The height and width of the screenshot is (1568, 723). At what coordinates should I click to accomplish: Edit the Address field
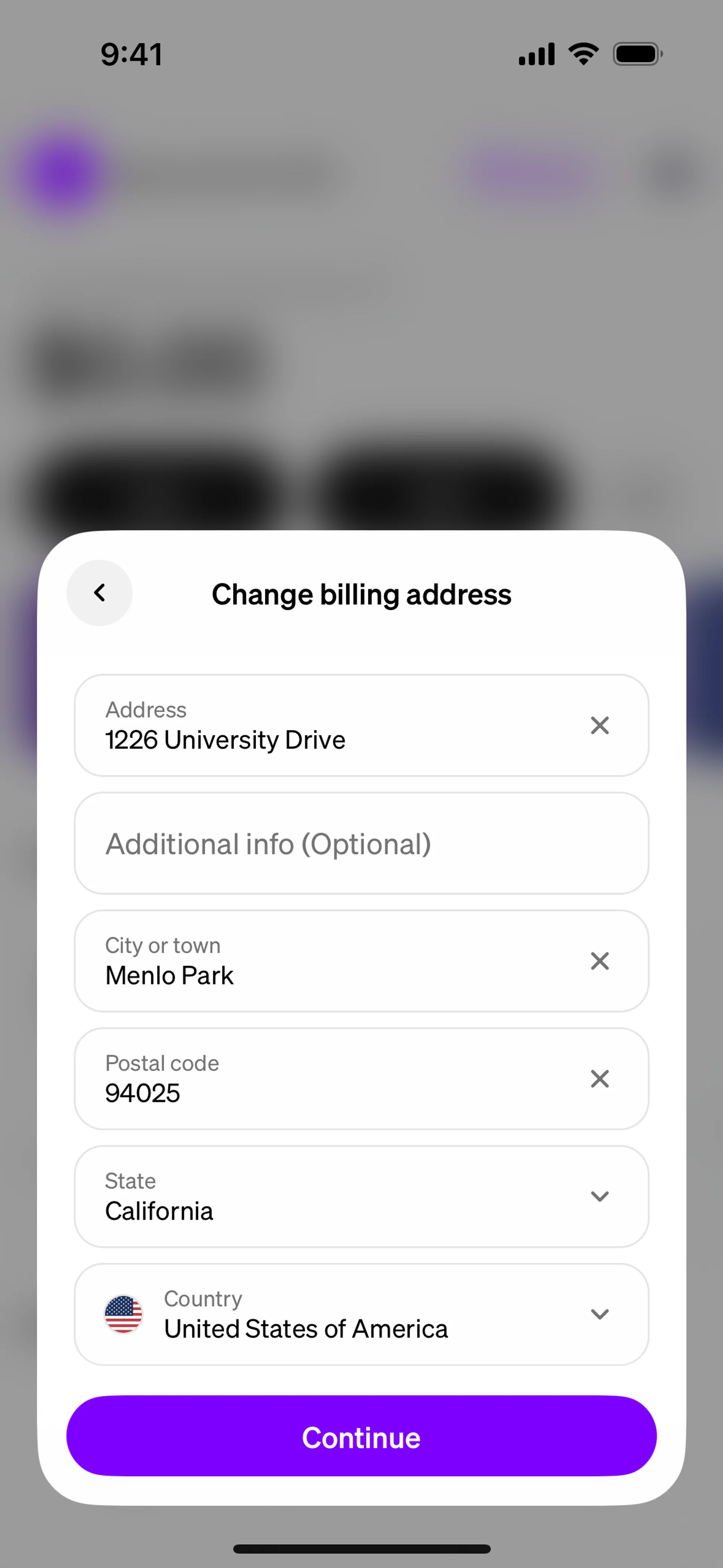[316, 726]
